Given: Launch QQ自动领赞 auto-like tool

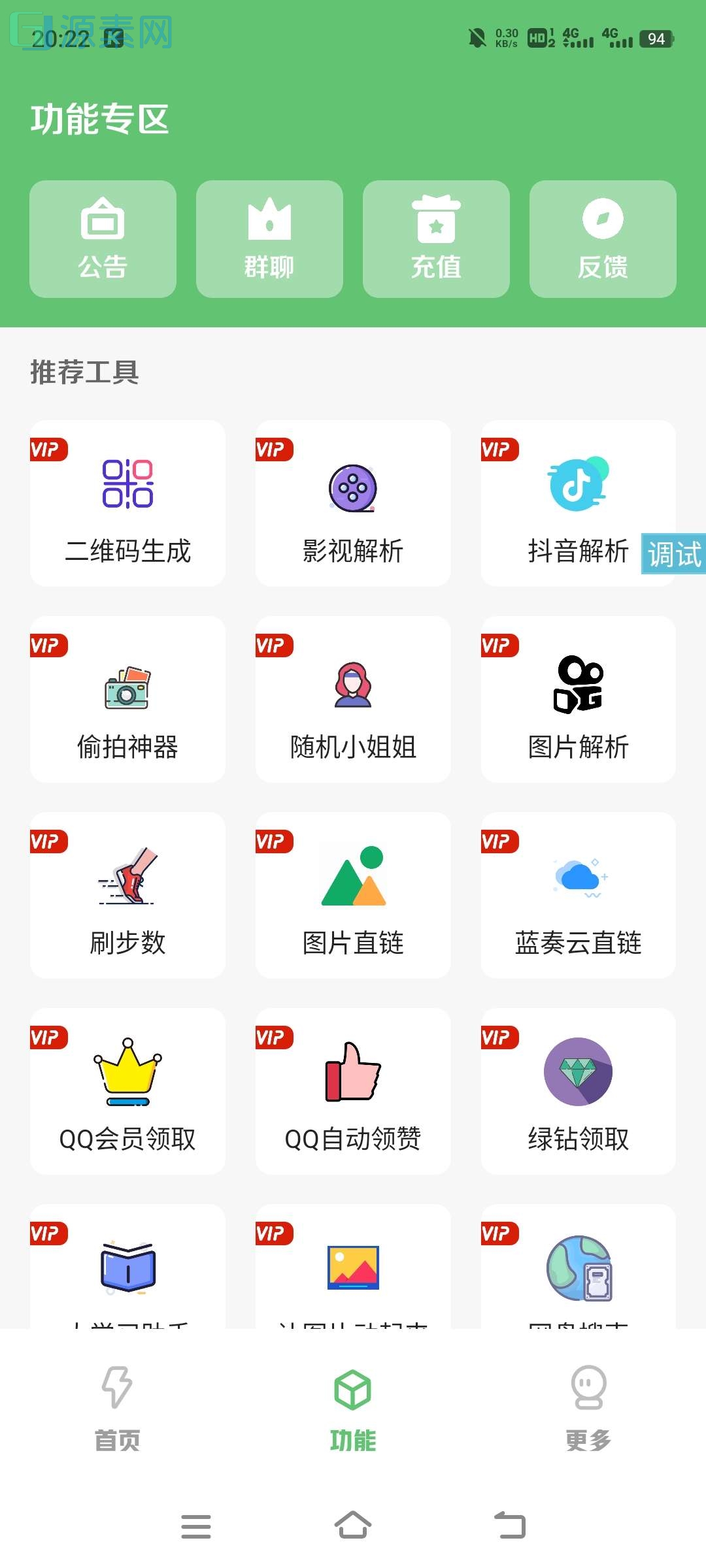Looking at the screenshot, I should [352, 1091].
